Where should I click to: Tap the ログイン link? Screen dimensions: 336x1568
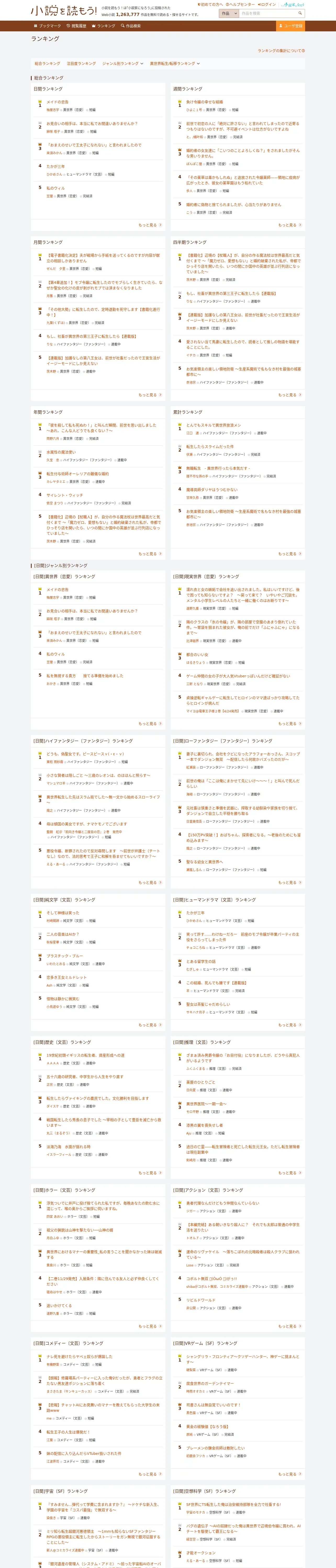pos(268,4)
